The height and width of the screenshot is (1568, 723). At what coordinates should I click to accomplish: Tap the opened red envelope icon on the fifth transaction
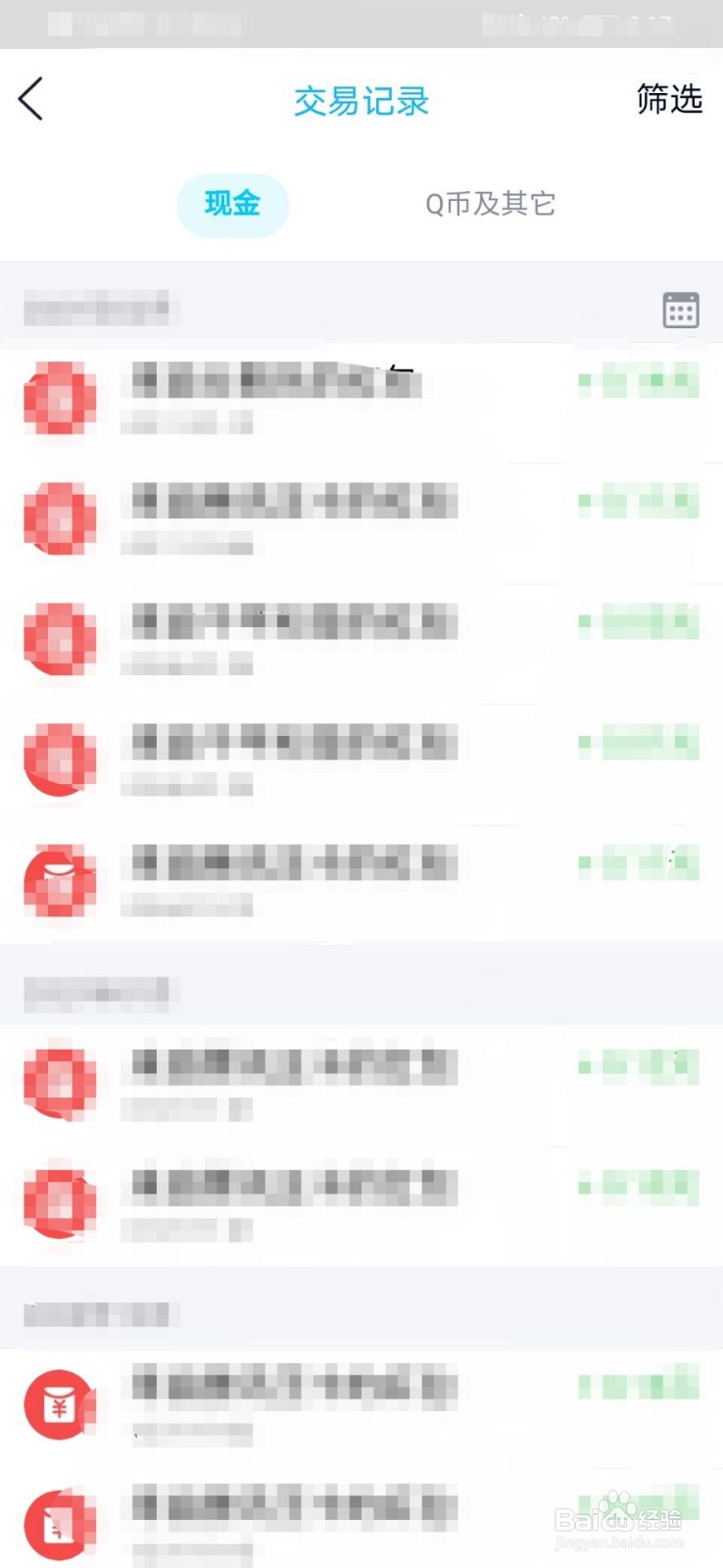59,880
